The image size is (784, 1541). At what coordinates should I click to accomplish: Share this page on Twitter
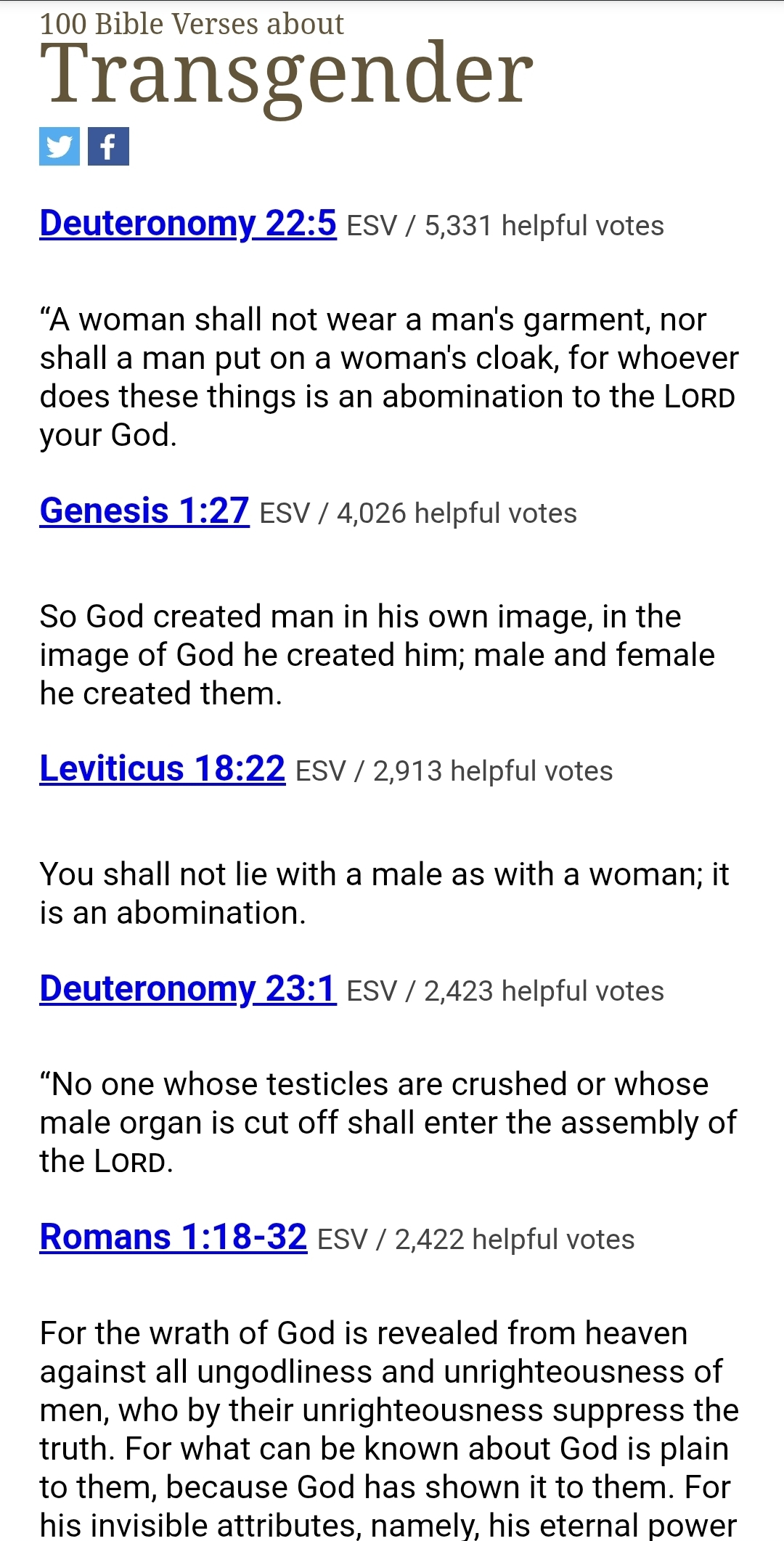(x=60, y=147)
